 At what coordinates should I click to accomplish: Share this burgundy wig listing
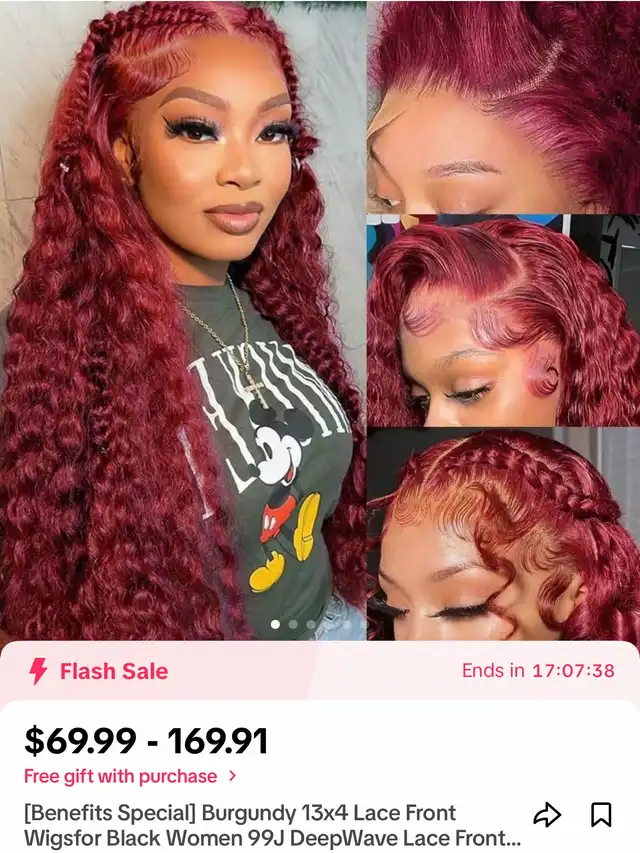click(547, 815)
